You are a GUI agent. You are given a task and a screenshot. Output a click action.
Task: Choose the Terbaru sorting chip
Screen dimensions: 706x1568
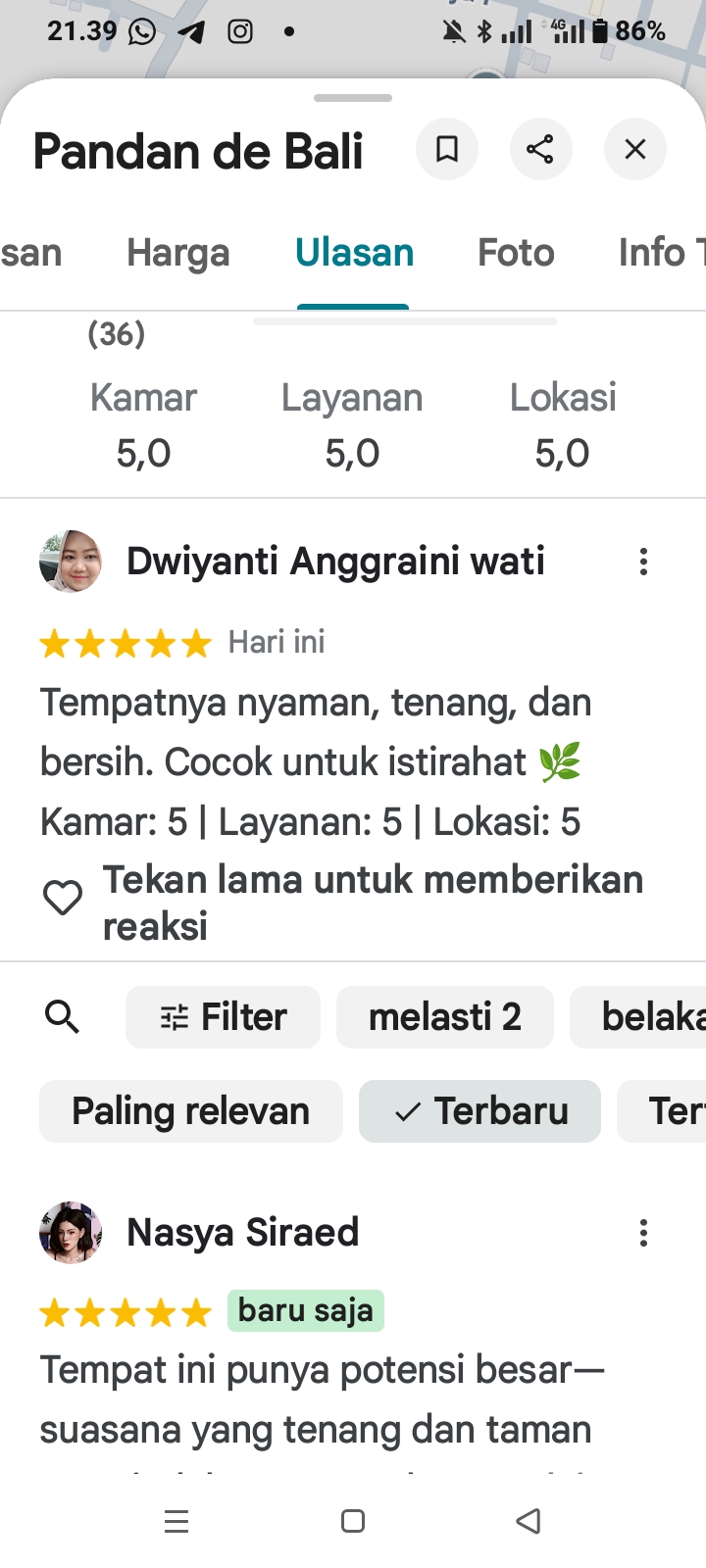point(479,1111)
